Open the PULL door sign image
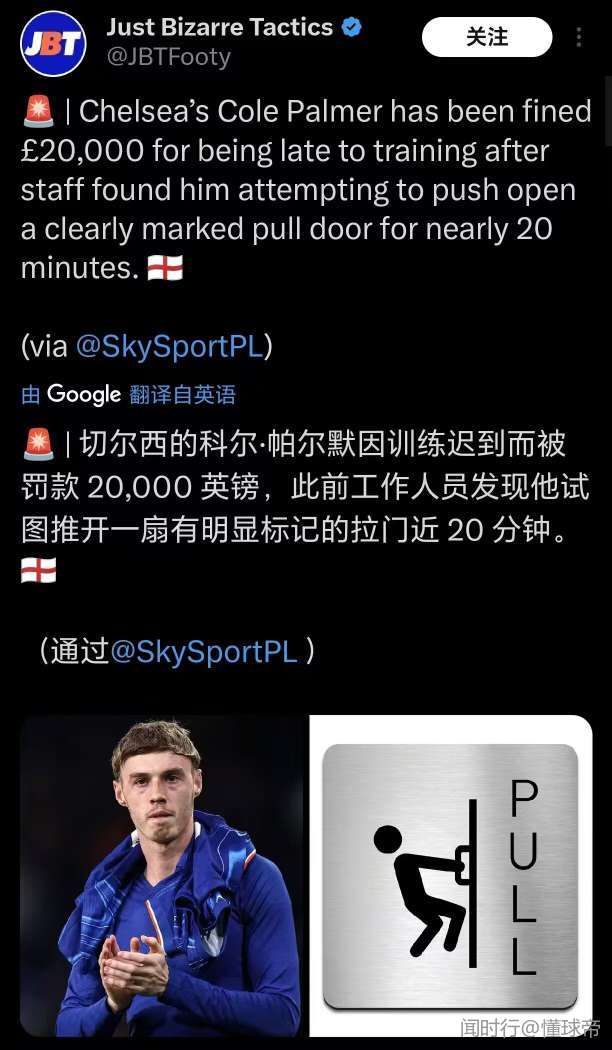 pyautogui.click(x=451, y=875)
